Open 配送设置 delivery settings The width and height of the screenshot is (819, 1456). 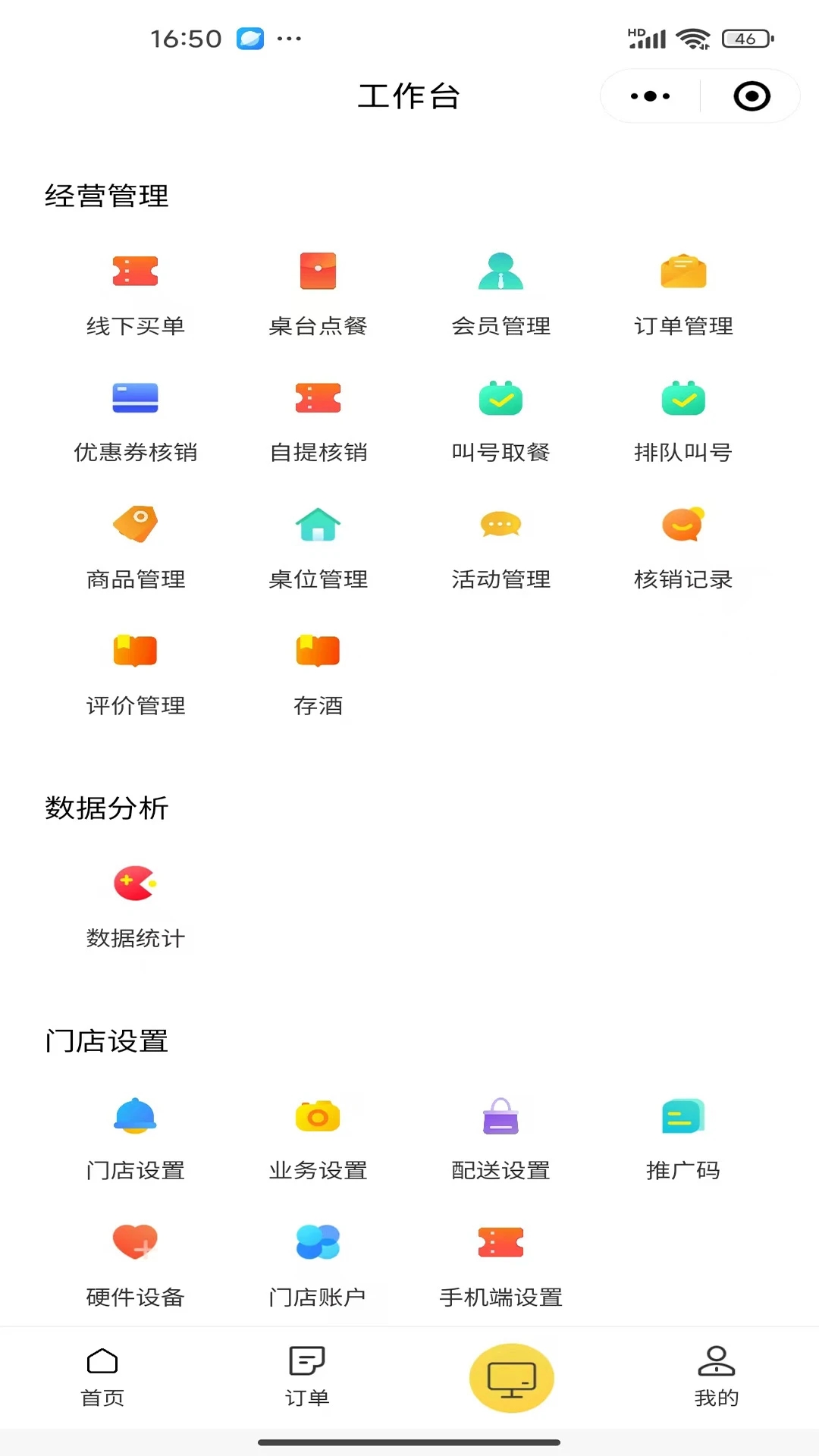(x=500, y=1139)
